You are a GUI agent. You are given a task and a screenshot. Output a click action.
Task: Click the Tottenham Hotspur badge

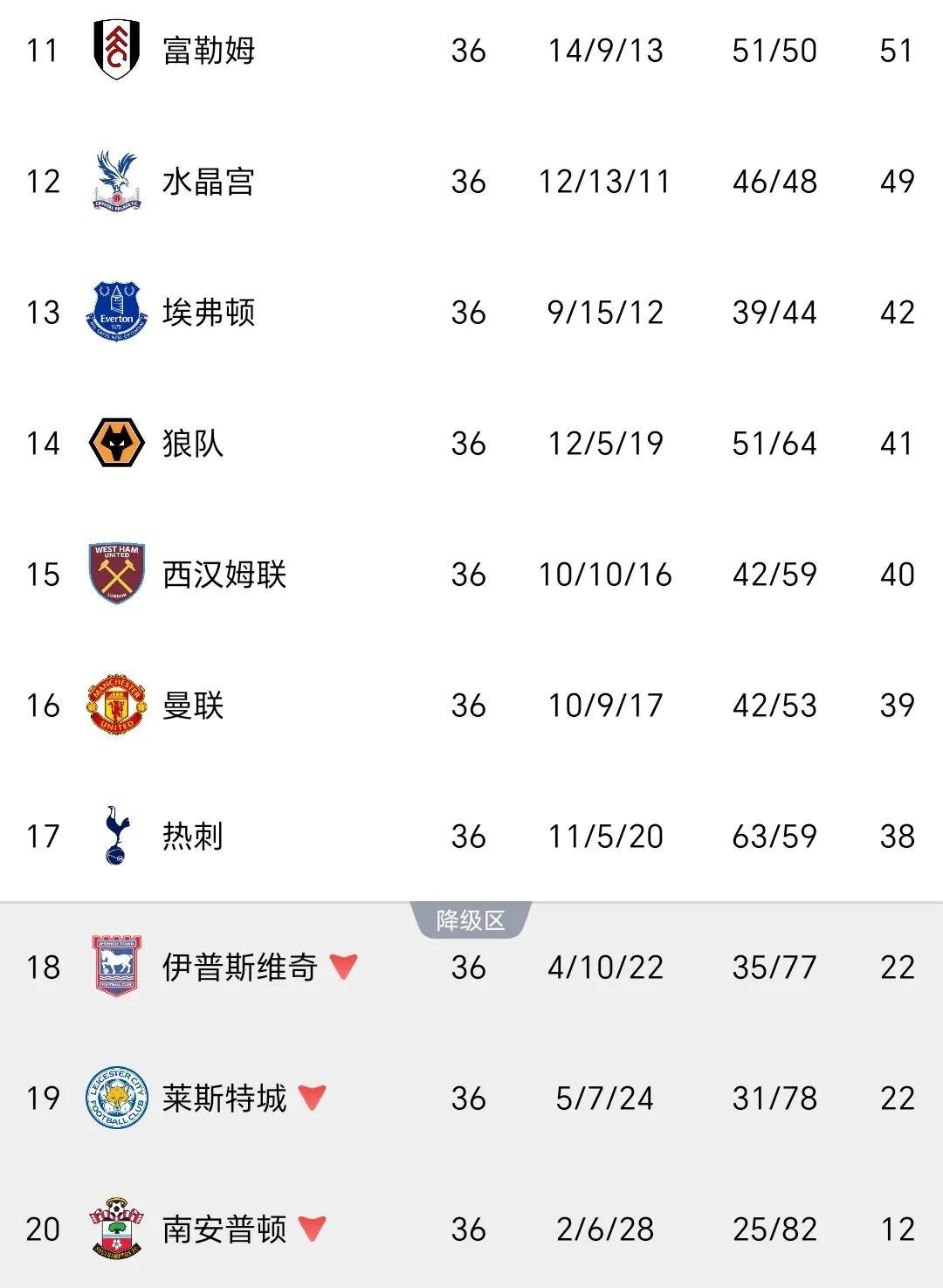click(x=116, y=836)
